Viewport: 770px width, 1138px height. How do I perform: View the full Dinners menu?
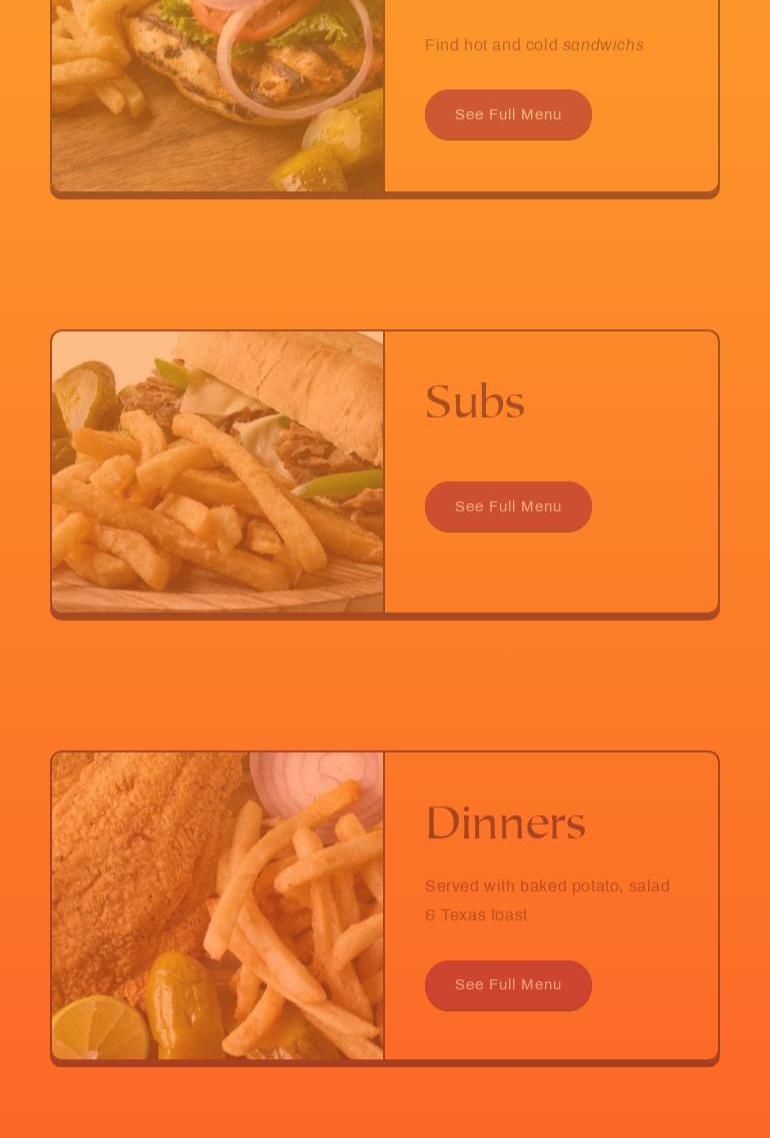click(x=508, y=985)
